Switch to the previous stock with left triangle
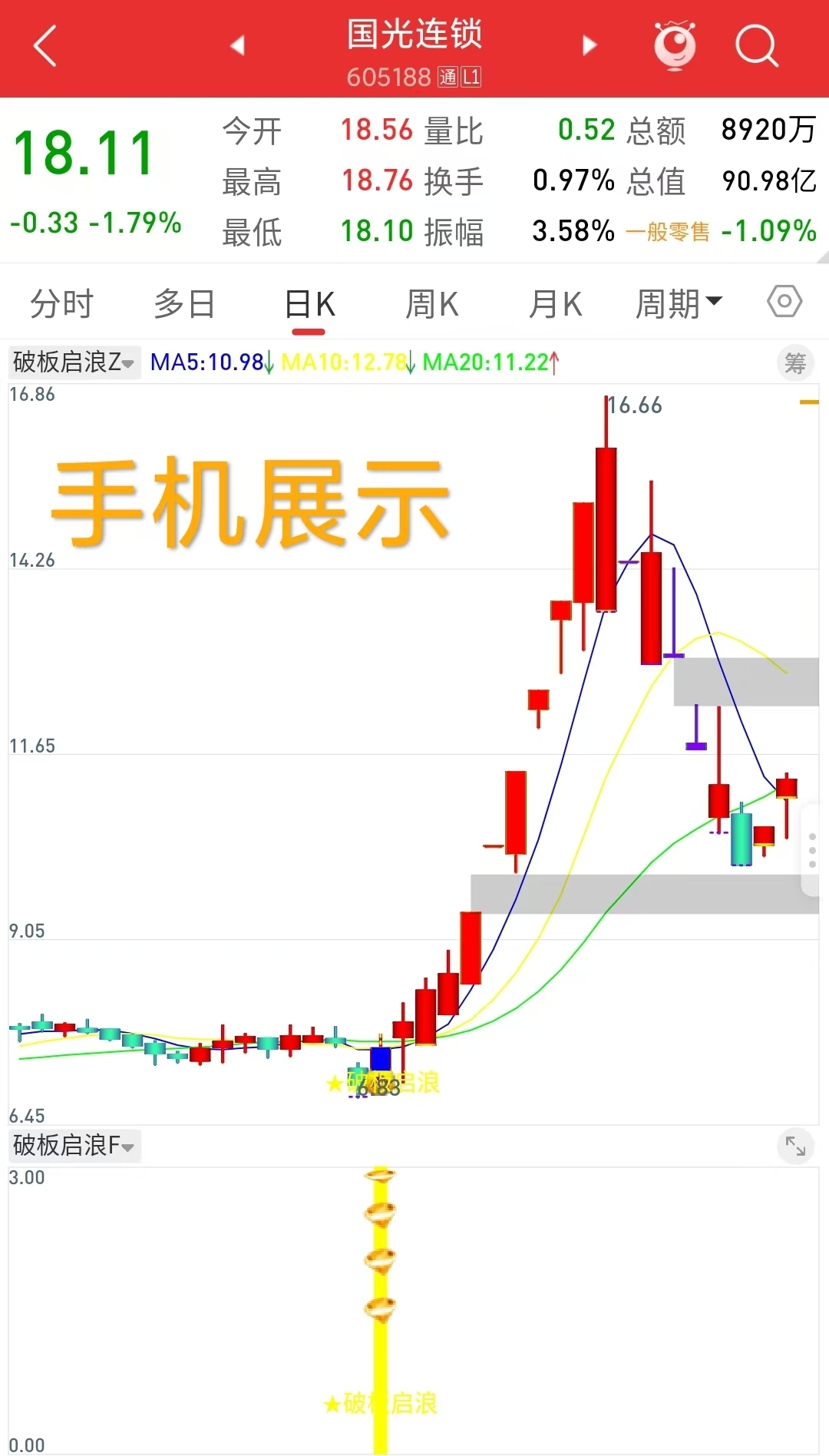829x1456 pixels. coord(238,46)
